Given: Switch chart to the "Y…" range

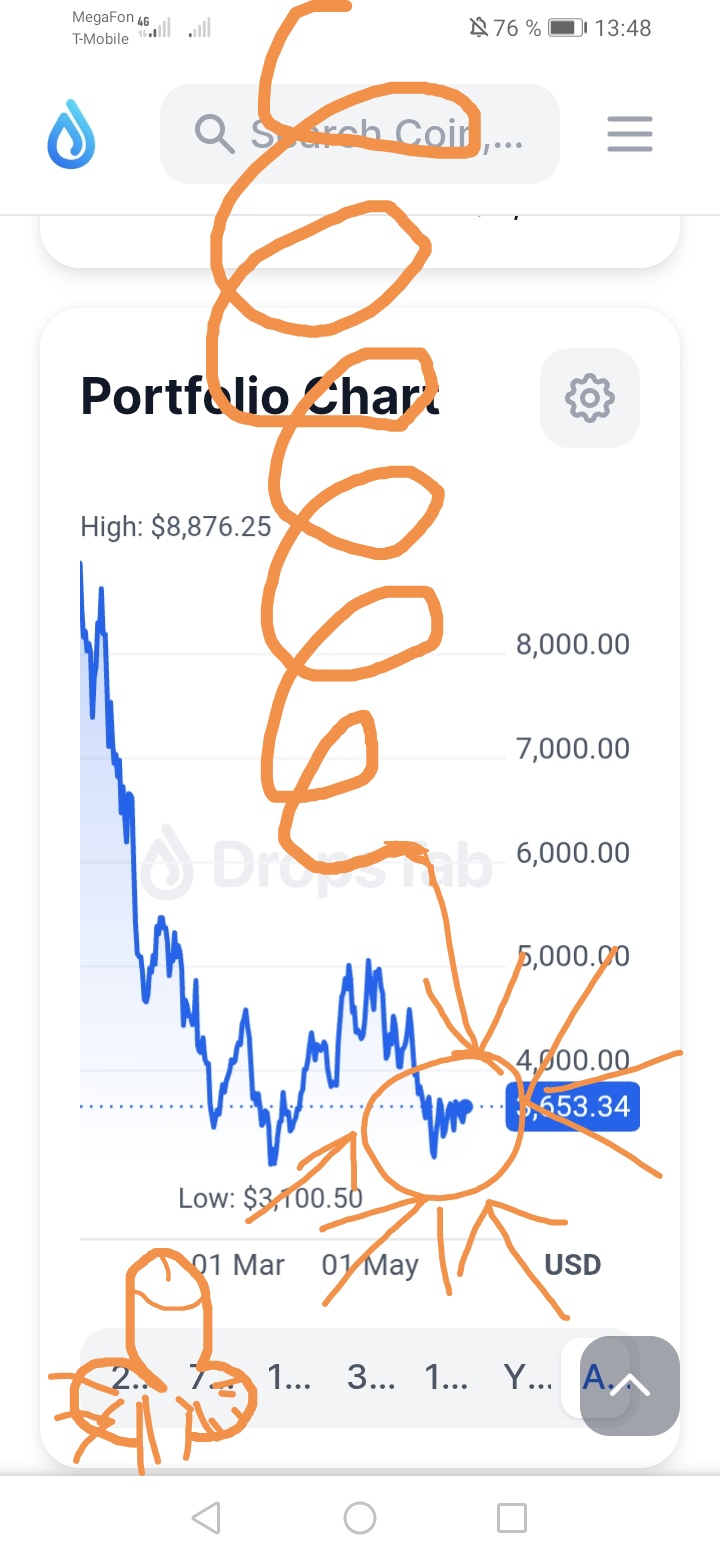Looking at the screenshot, I should pos(527,1378).
